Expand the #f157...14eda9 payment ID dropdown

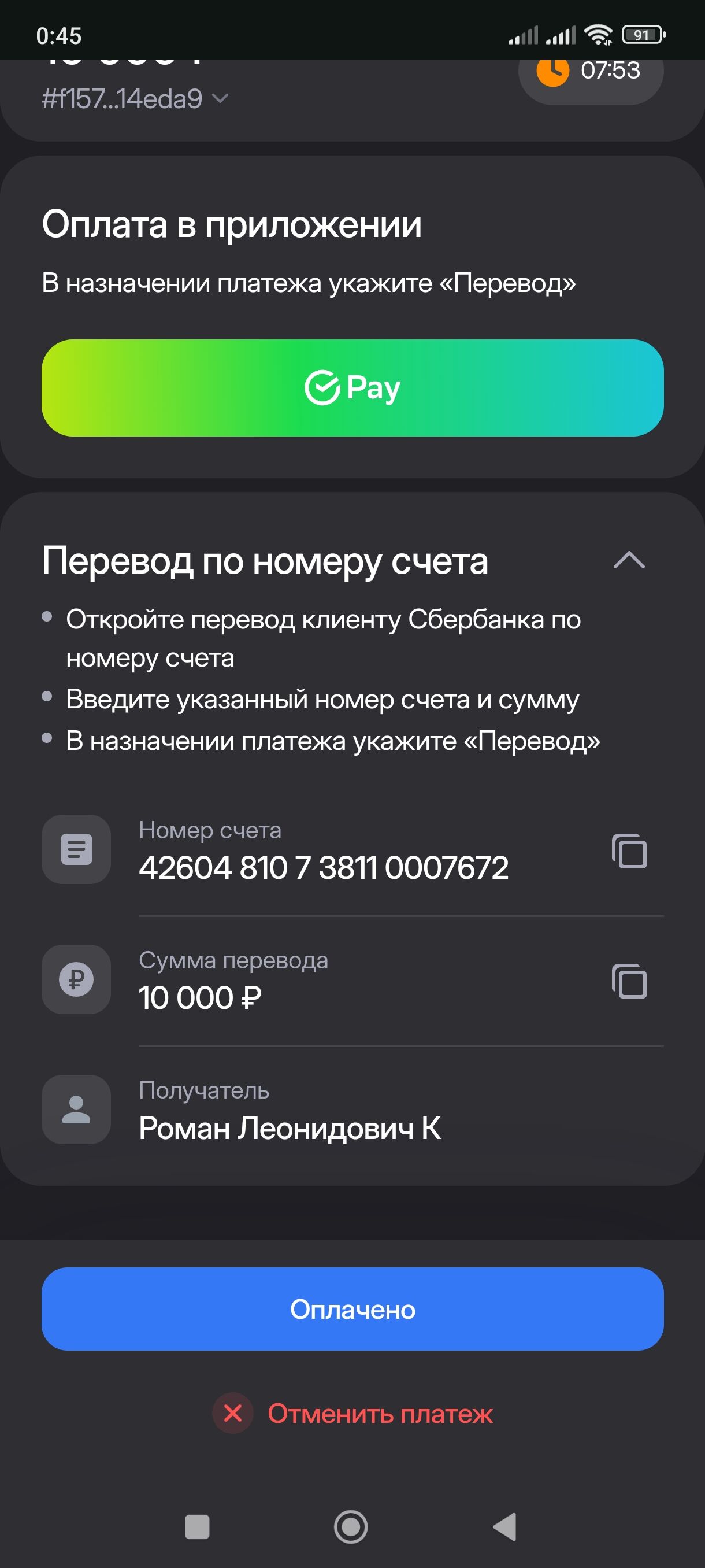point(220,98)
